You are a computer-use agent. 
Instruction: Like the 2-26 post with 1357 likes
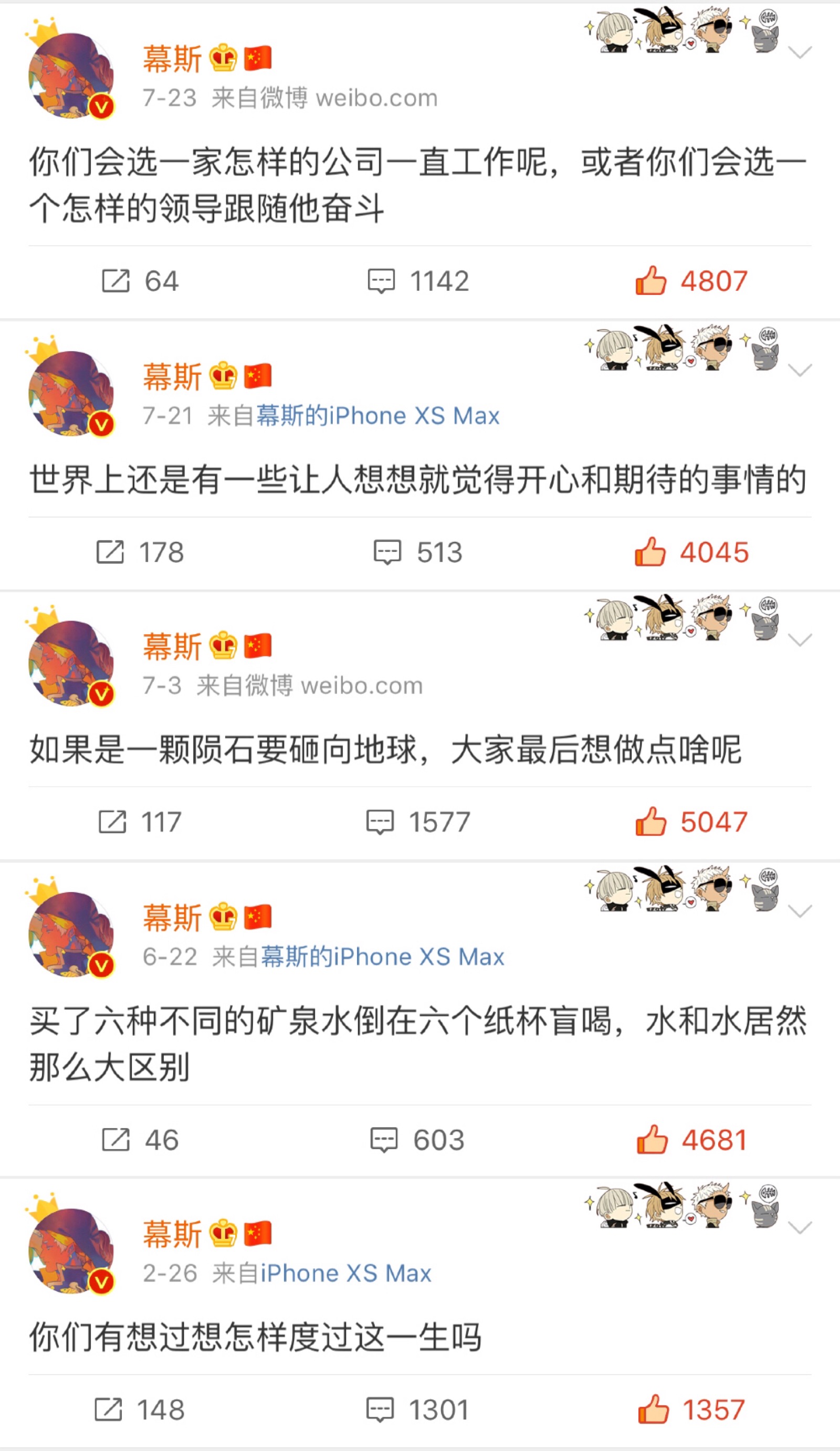[x=691, y=1410]
